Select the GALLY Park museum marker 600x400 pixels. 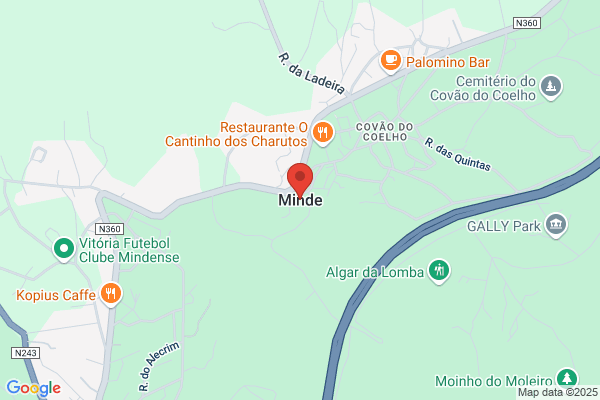tap(556, 225)
